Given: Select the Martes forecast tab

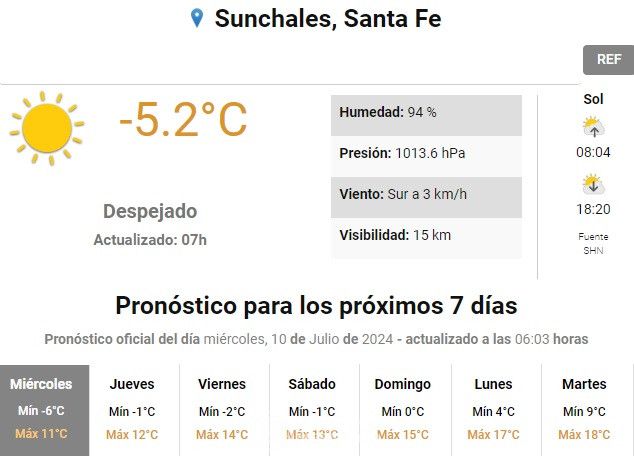Looking at the screenshot, I should 584,409.
